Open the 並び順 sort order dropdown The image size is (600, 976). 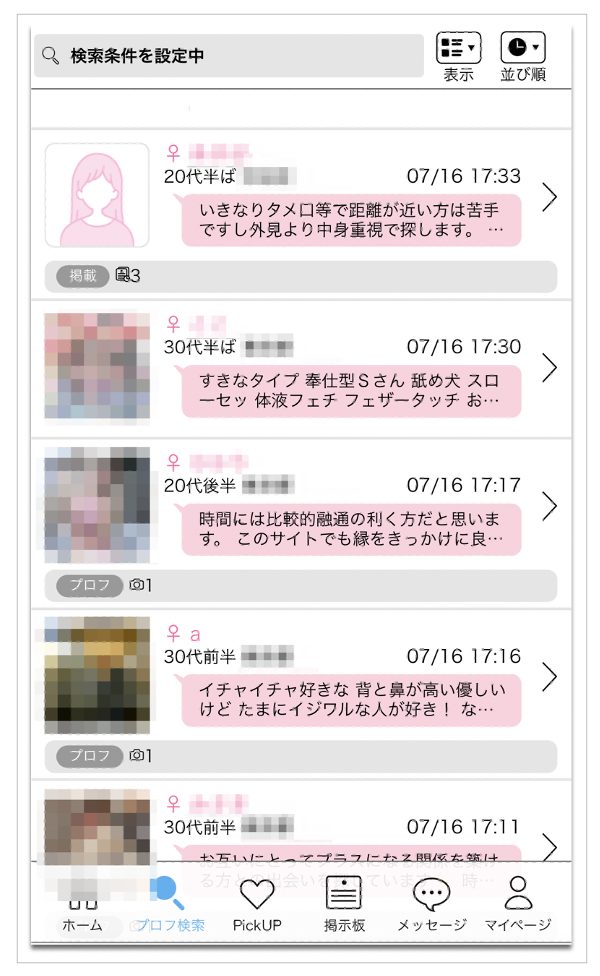pos(523,49)
